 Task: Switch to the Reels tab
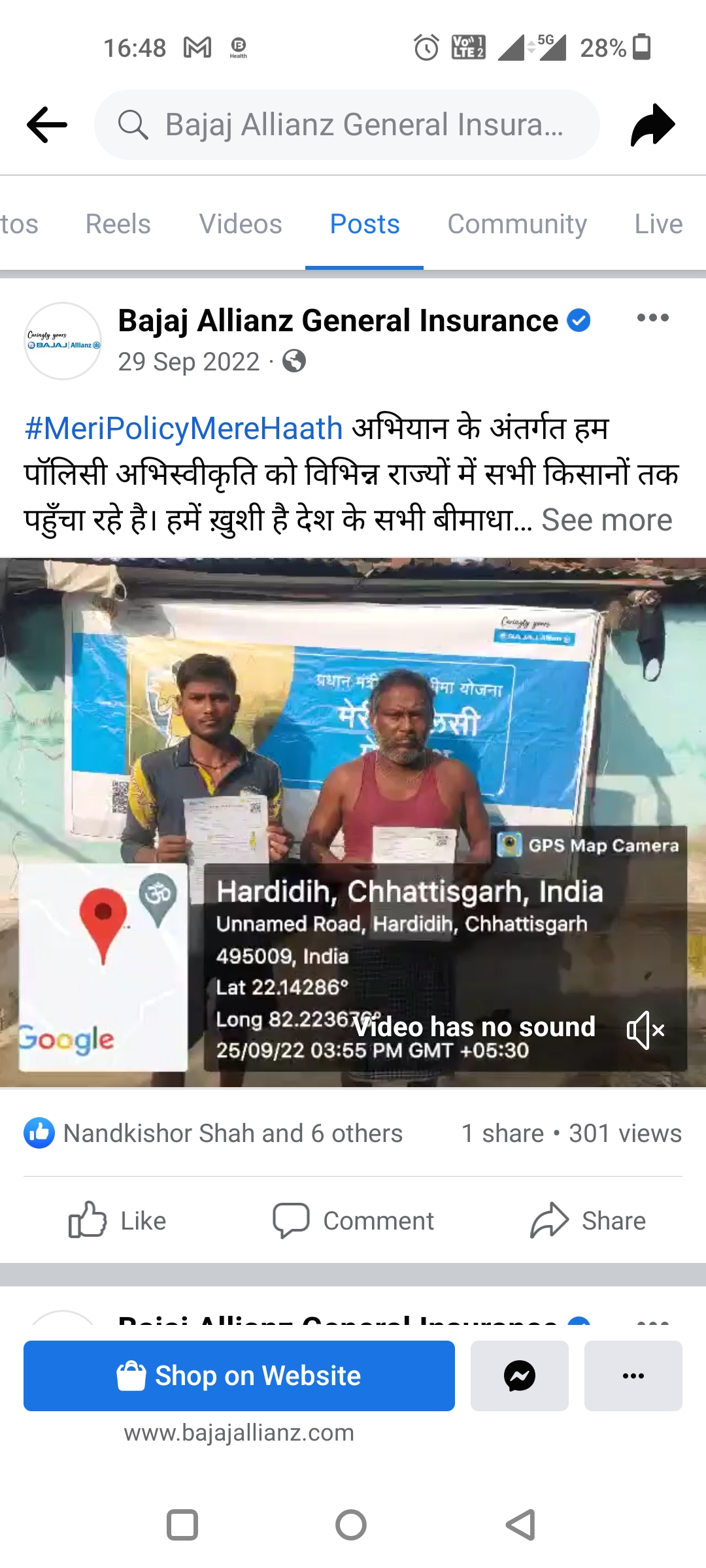pyautogui.click(x=118, y=224)
